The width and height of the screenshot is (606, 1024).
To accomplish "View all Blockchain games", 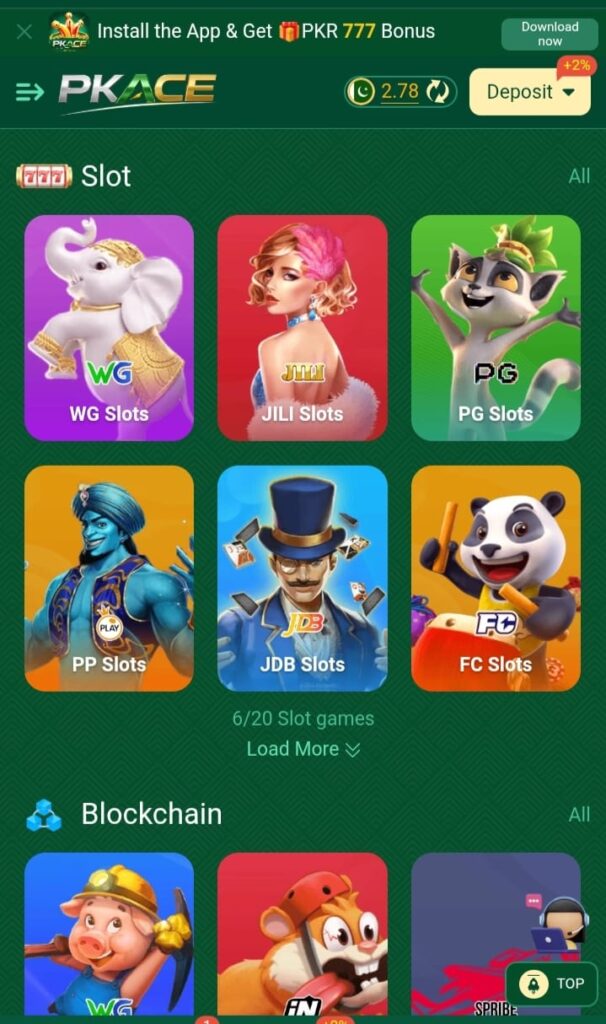I will pos(579,814).
